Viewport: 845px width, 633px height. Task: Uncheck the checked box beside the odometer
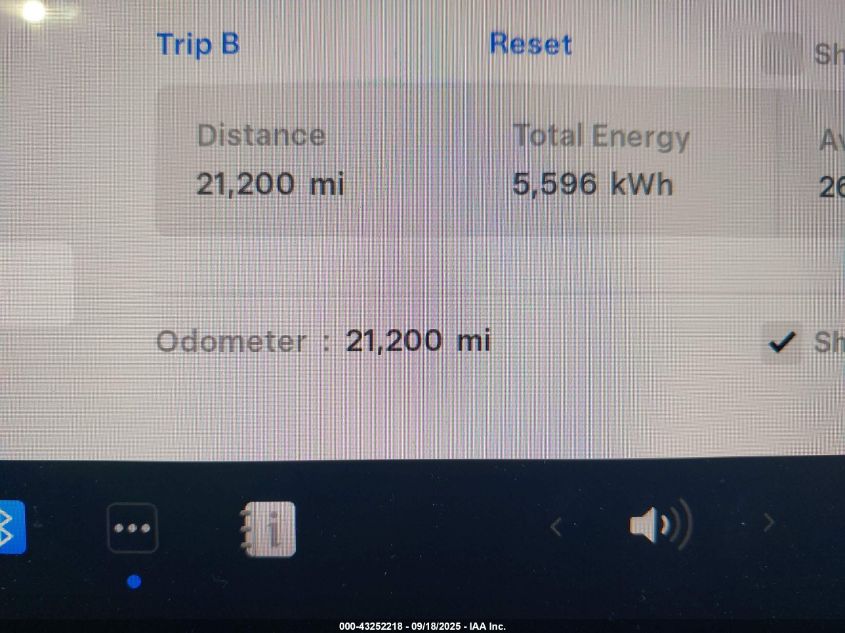781,343
